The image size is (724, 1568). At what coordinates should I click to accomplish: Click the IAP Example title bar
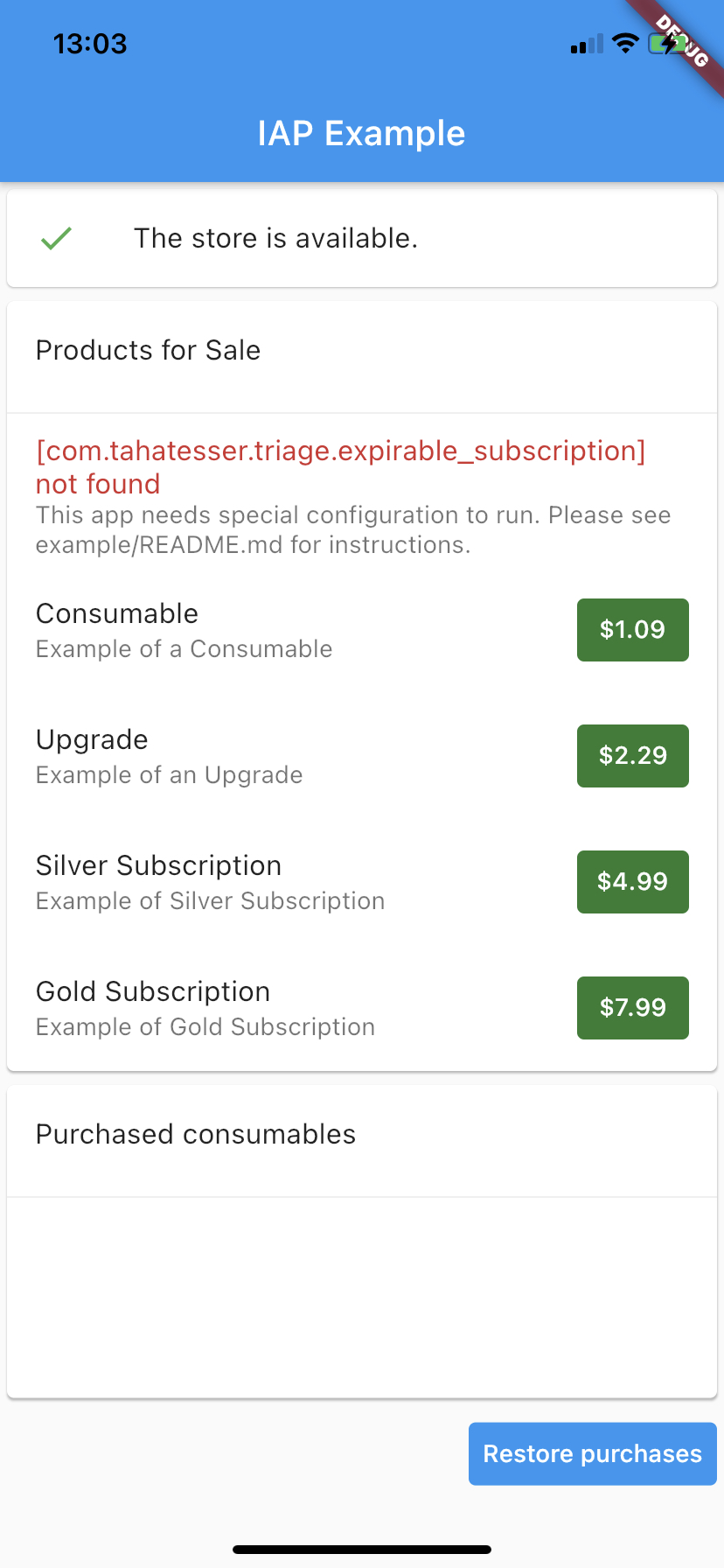(362, 133)
